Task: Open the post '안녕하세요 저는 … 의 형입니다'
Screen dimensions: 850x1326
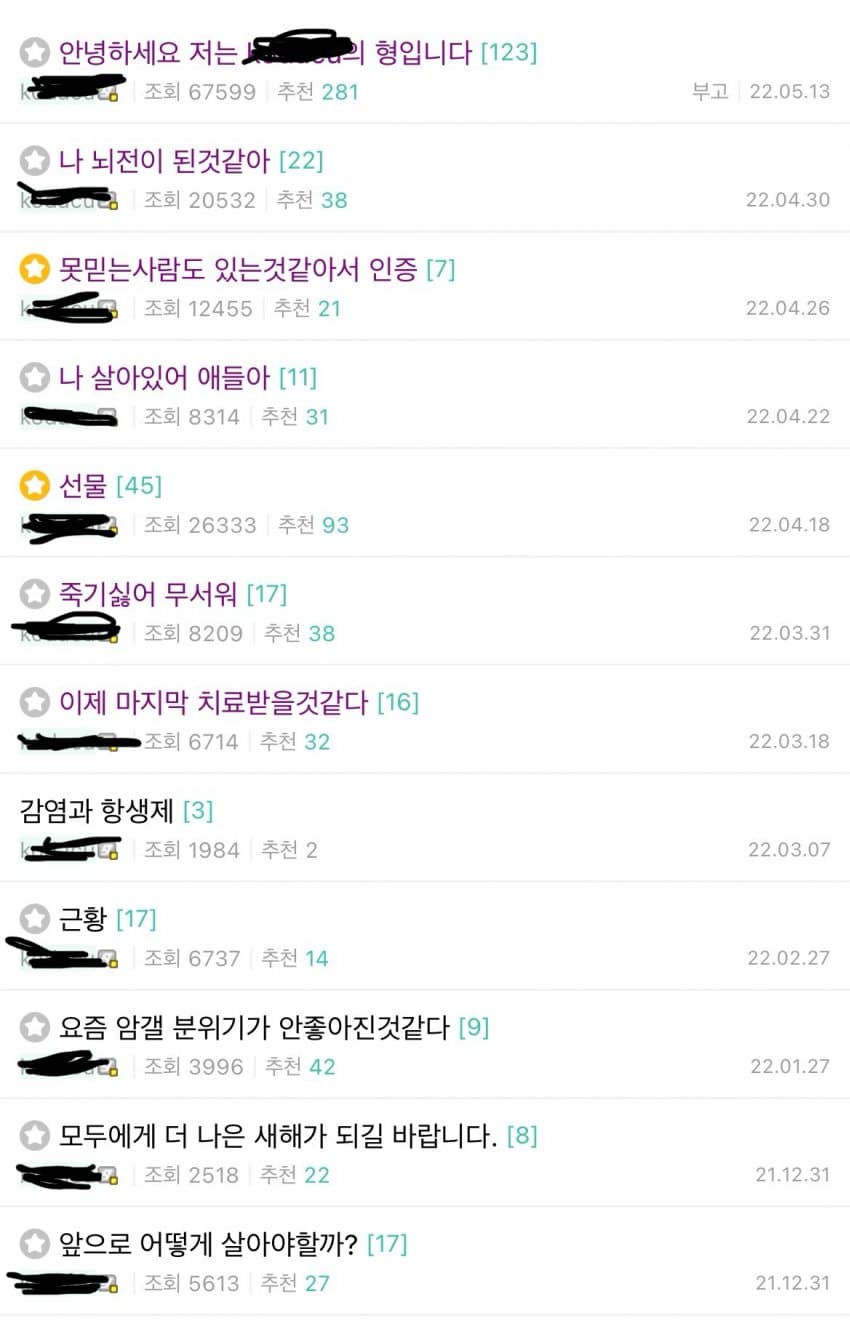Action: tap(265, 52)
